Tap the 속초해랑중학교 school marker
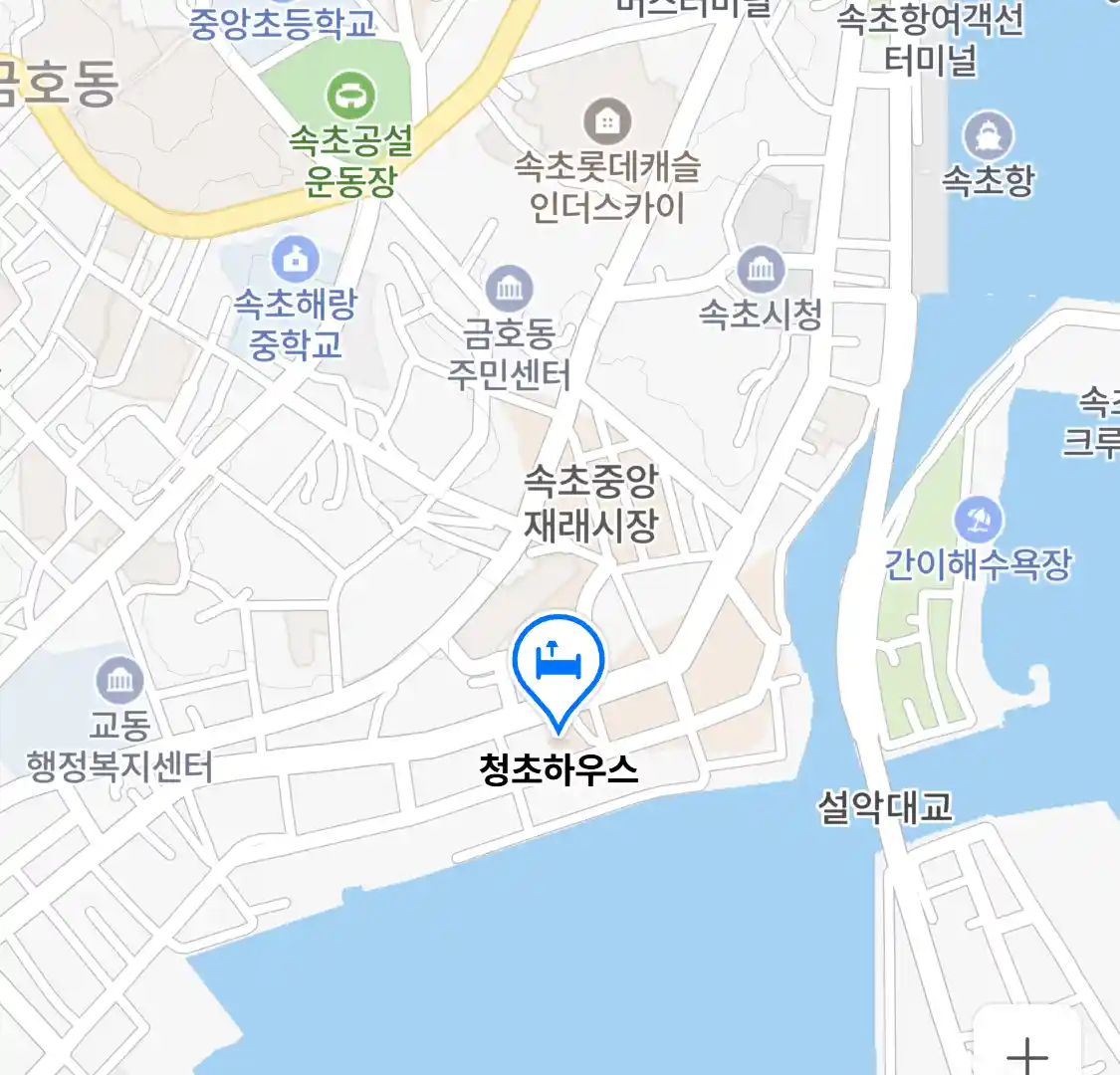Viewport: 1120px width, 1075px height. click(x=295, y=261)
